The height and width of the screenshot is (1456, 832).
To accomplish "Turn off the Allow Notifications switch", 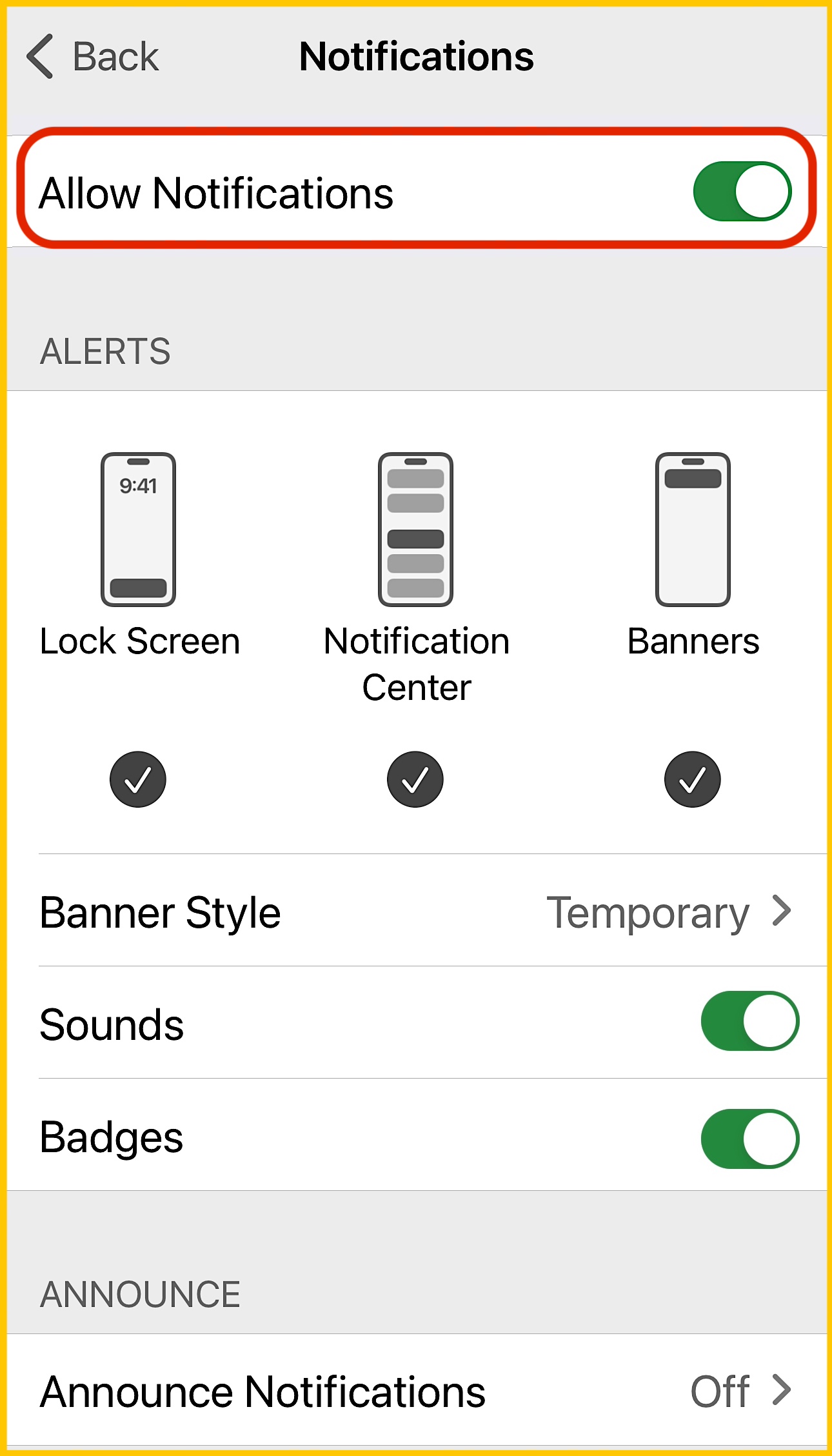I will pyautogui.click(x=742, y=192).
